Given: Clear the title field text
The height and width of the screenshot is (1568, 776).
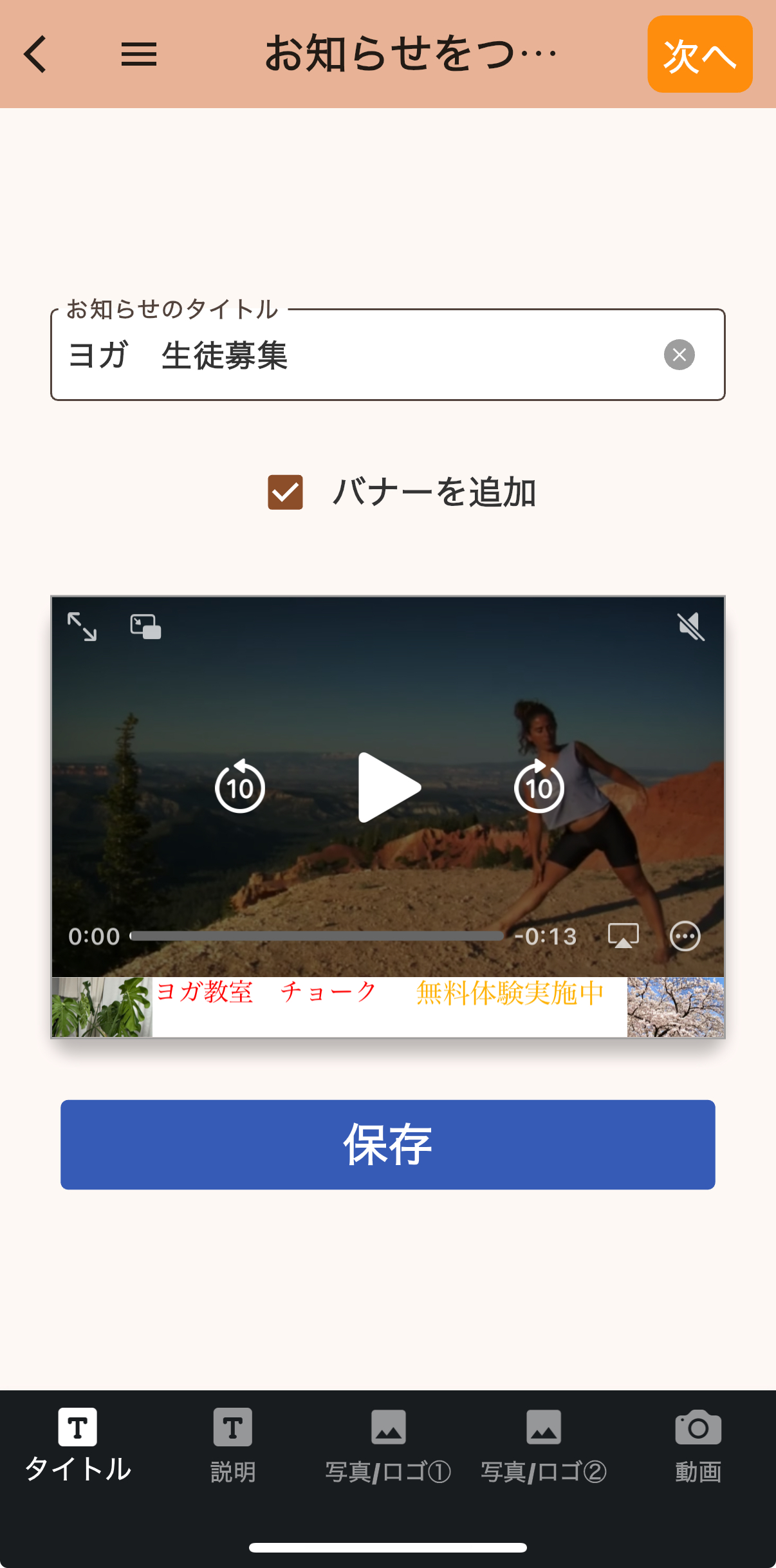Looking at the screenshot, I should click(679, 355).
